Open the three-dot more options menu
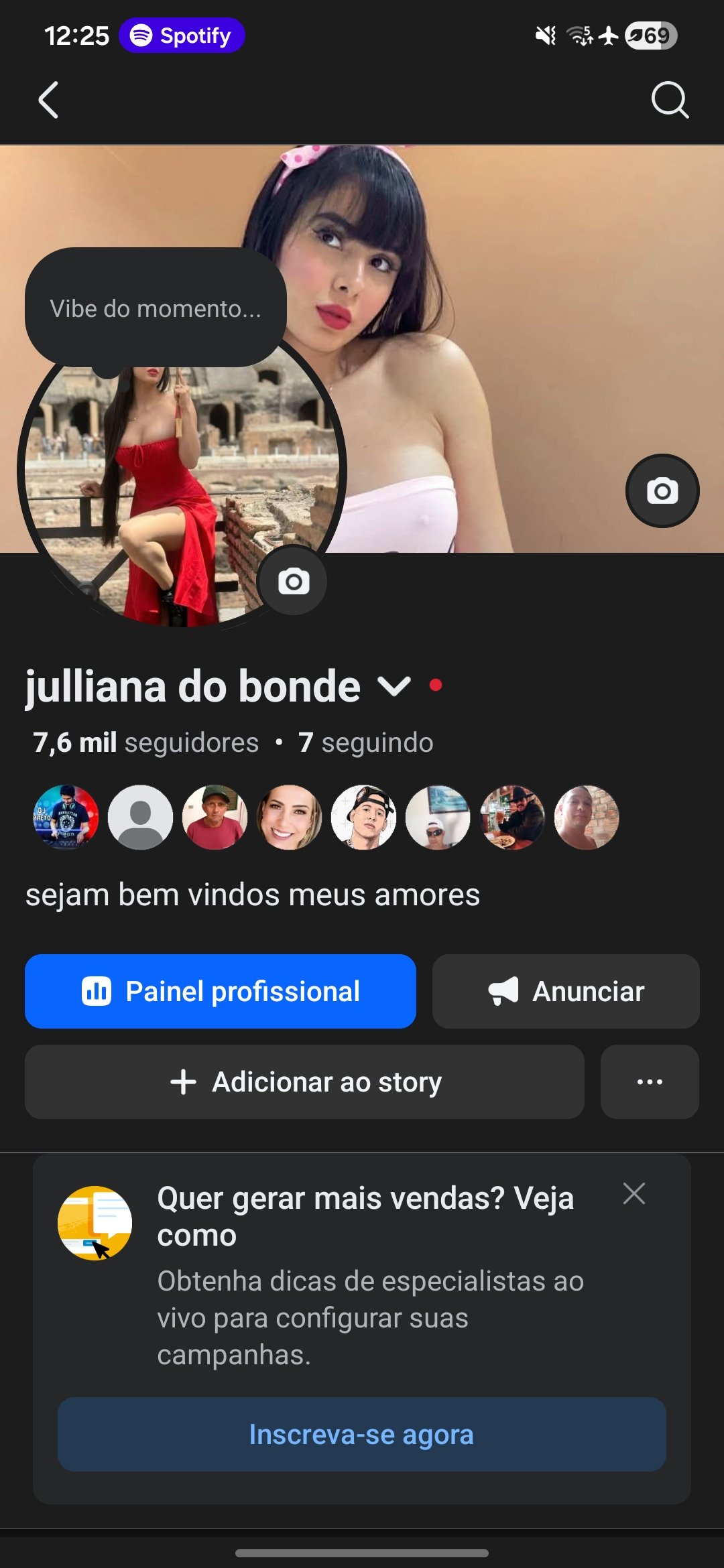This screenshot has width=724, height=1568. click(649, 1082)
